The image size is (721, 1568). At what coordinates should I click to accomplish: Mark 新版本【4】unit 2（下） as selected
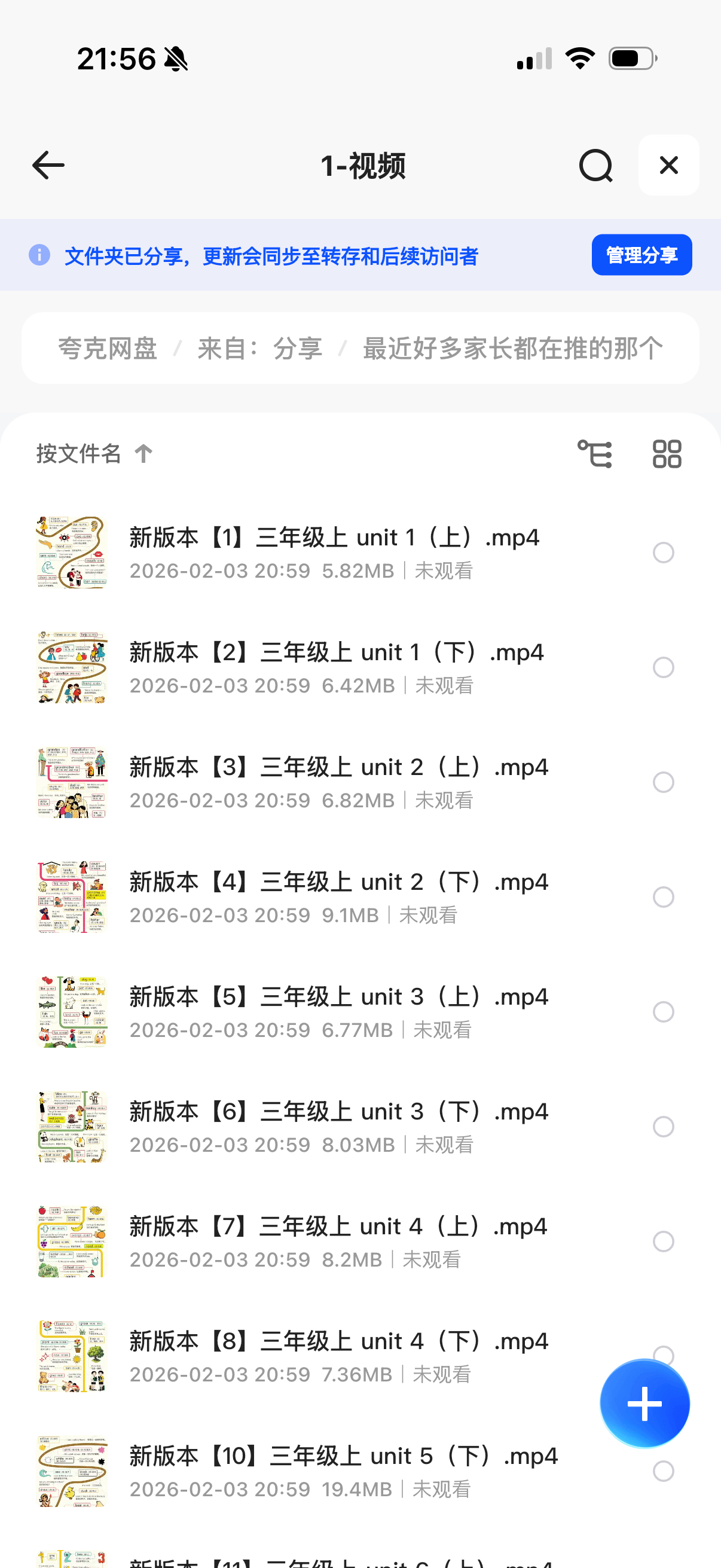(x=663, y=896)
